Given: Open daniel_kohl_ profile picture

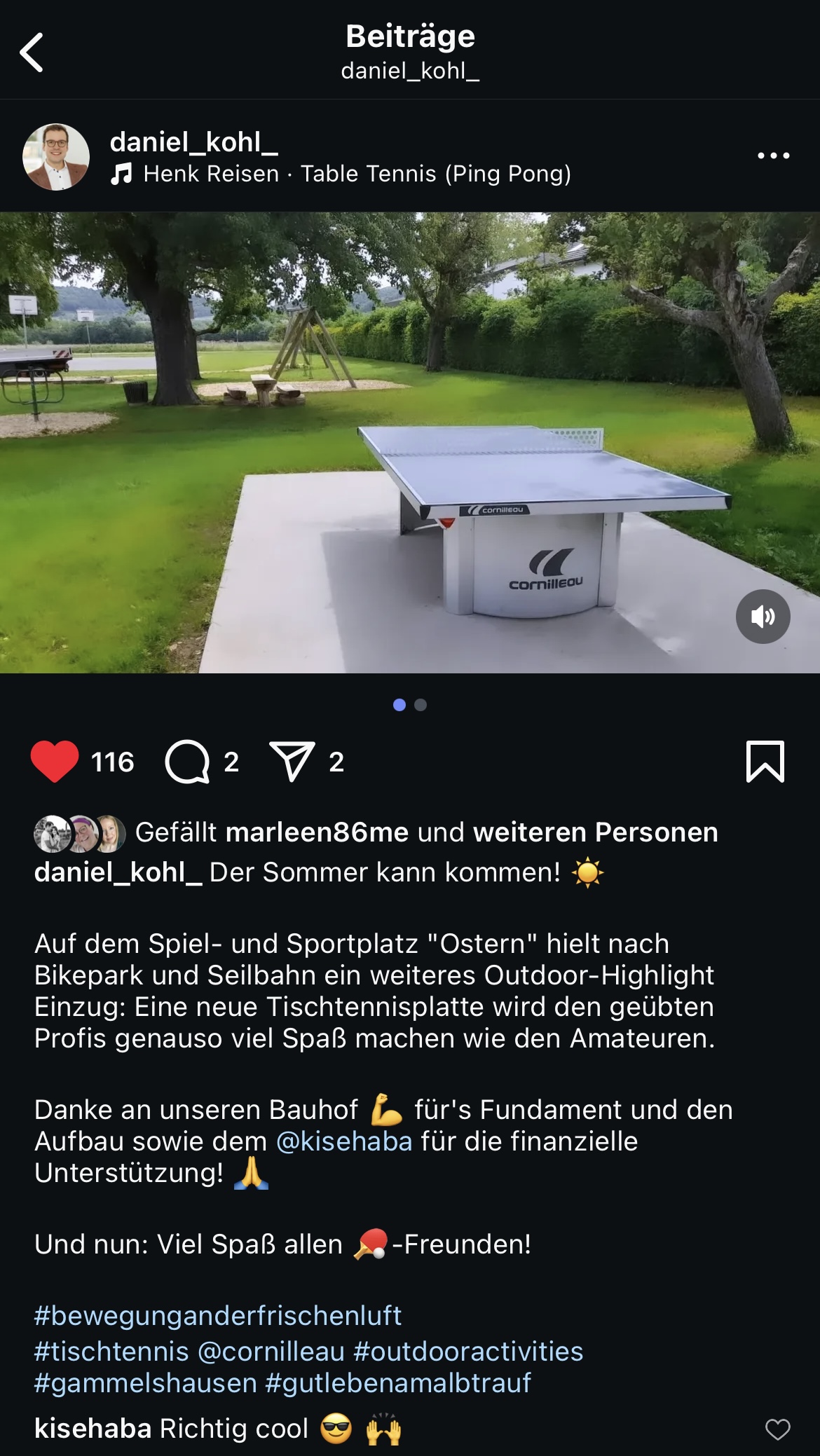Looking at the screenshot, I should (x=56, y=157).
